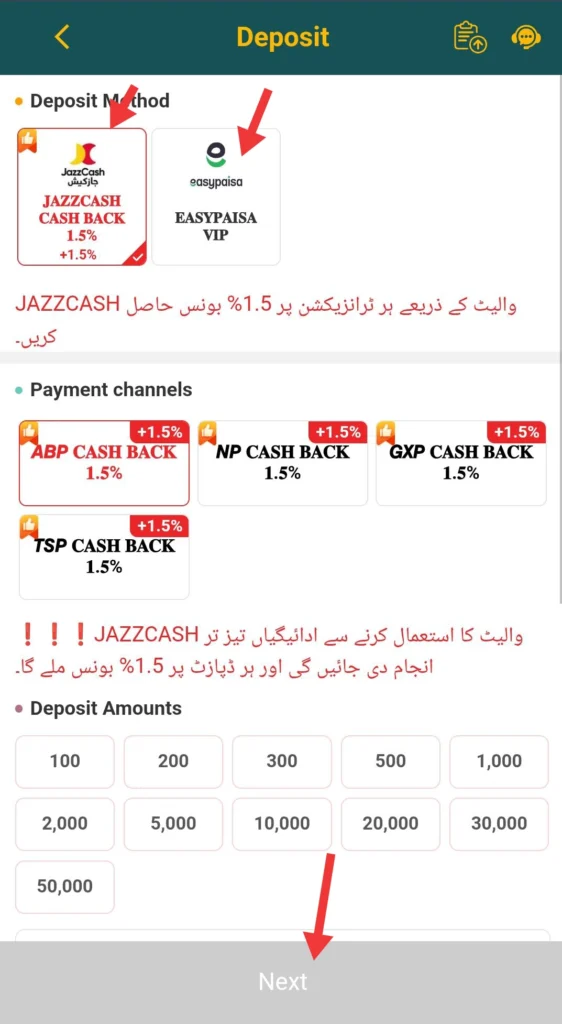Screen dimensions: 562x1024
Task: Choose 5,000 as the deposit amount
Action: [174, 824]
